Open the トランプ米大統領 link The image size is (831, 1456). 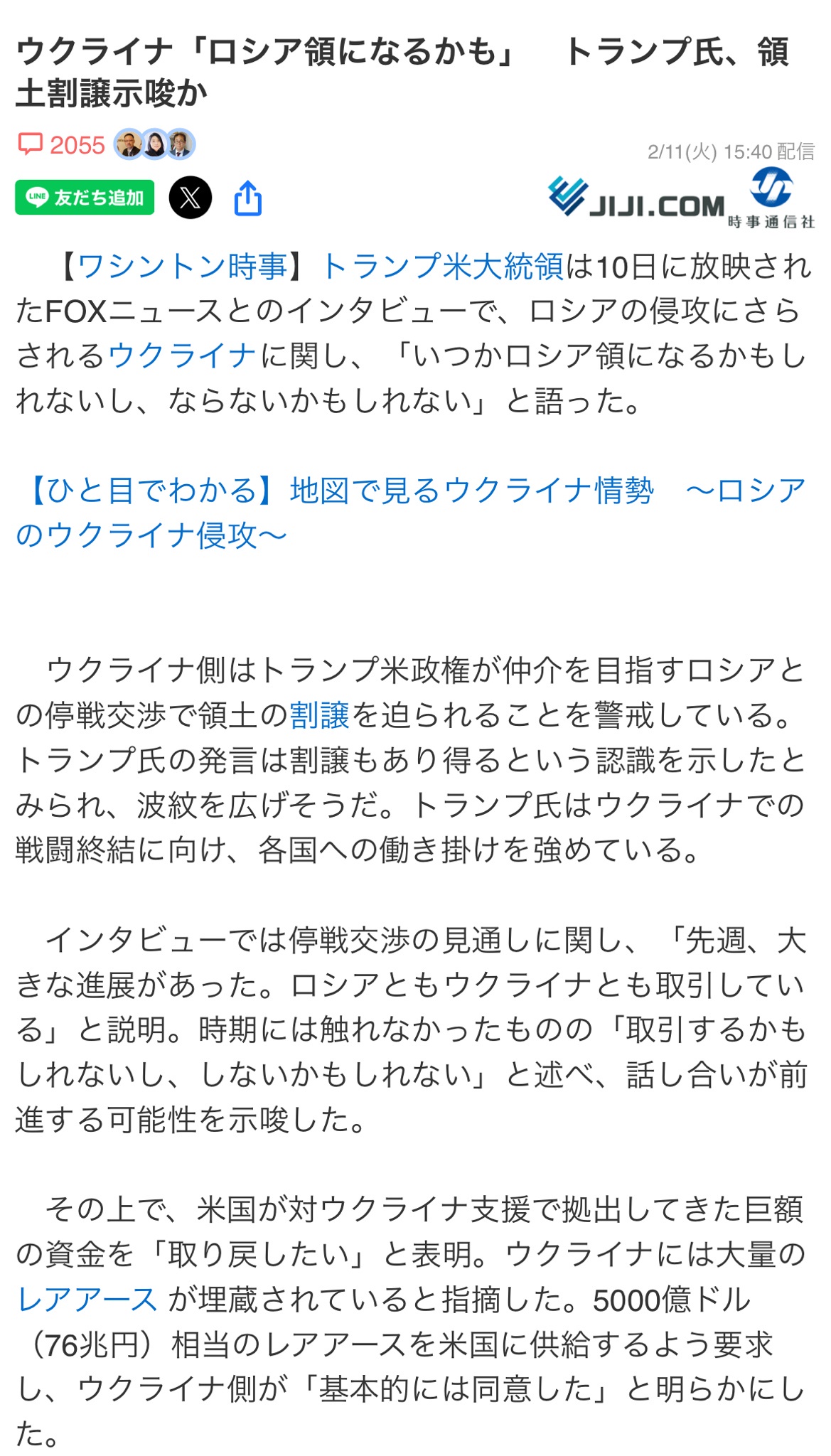pyautogui.click(x=443, y=267)
